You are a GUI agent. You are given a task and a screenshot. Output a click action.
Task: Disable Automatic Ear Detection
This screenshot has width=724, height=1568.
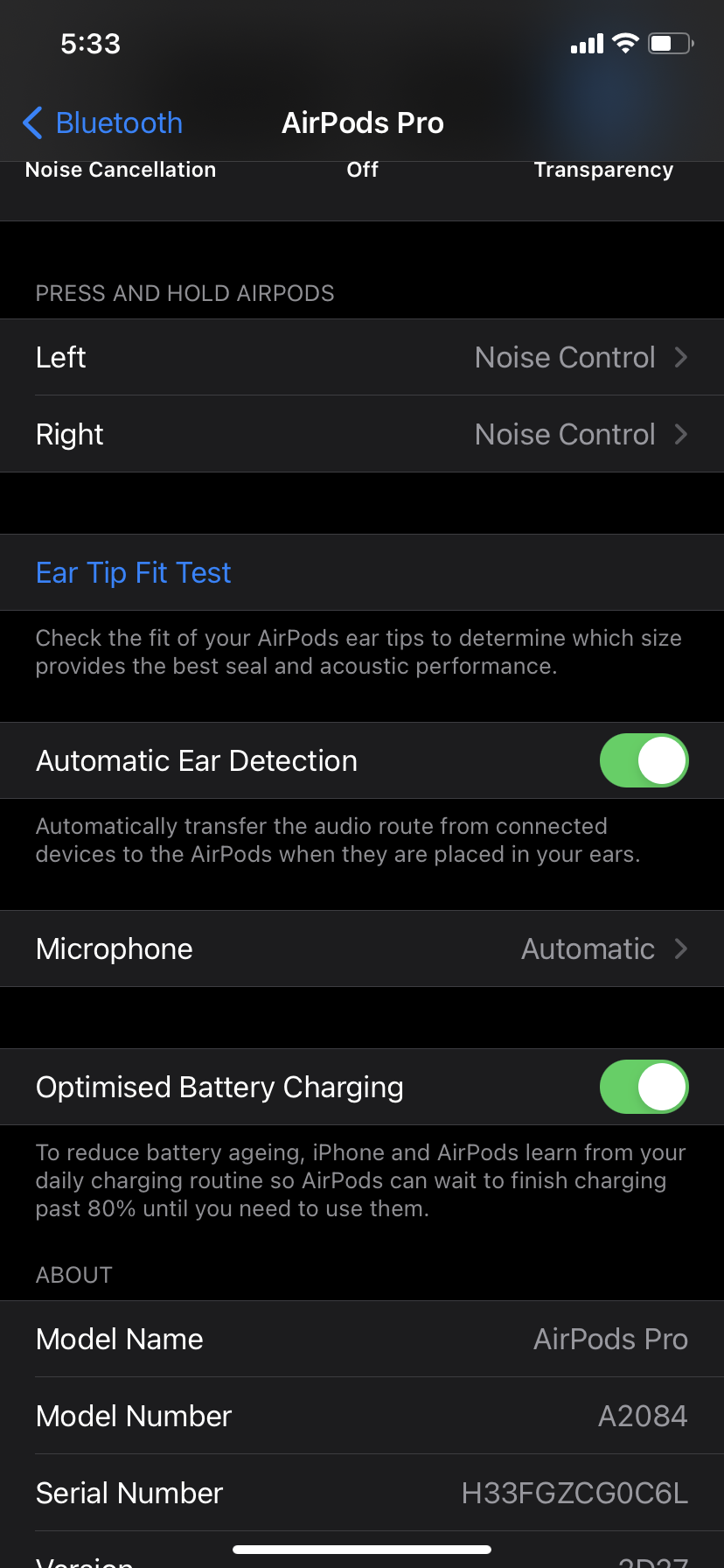(644, 760)
